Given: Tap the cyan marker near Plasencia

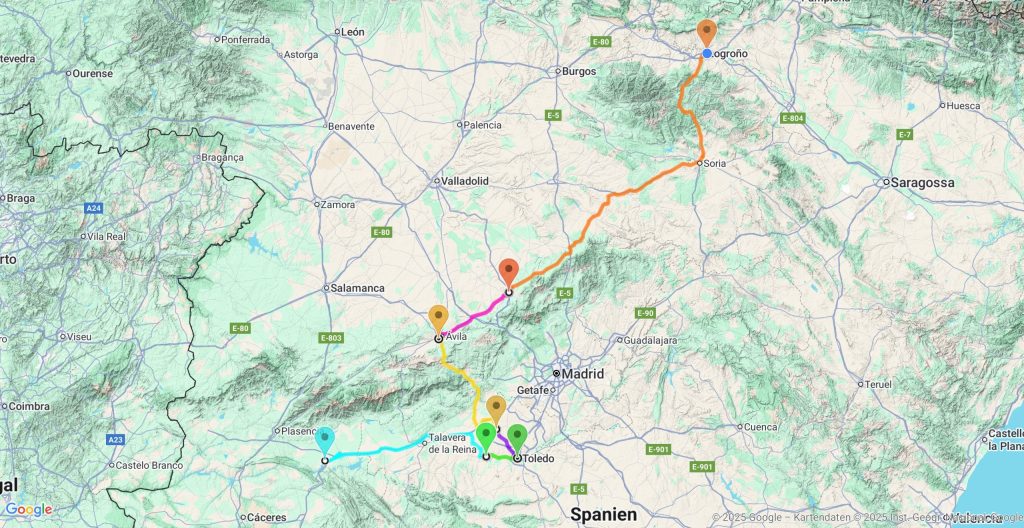Looking at the screenshot, I should 325,438.
